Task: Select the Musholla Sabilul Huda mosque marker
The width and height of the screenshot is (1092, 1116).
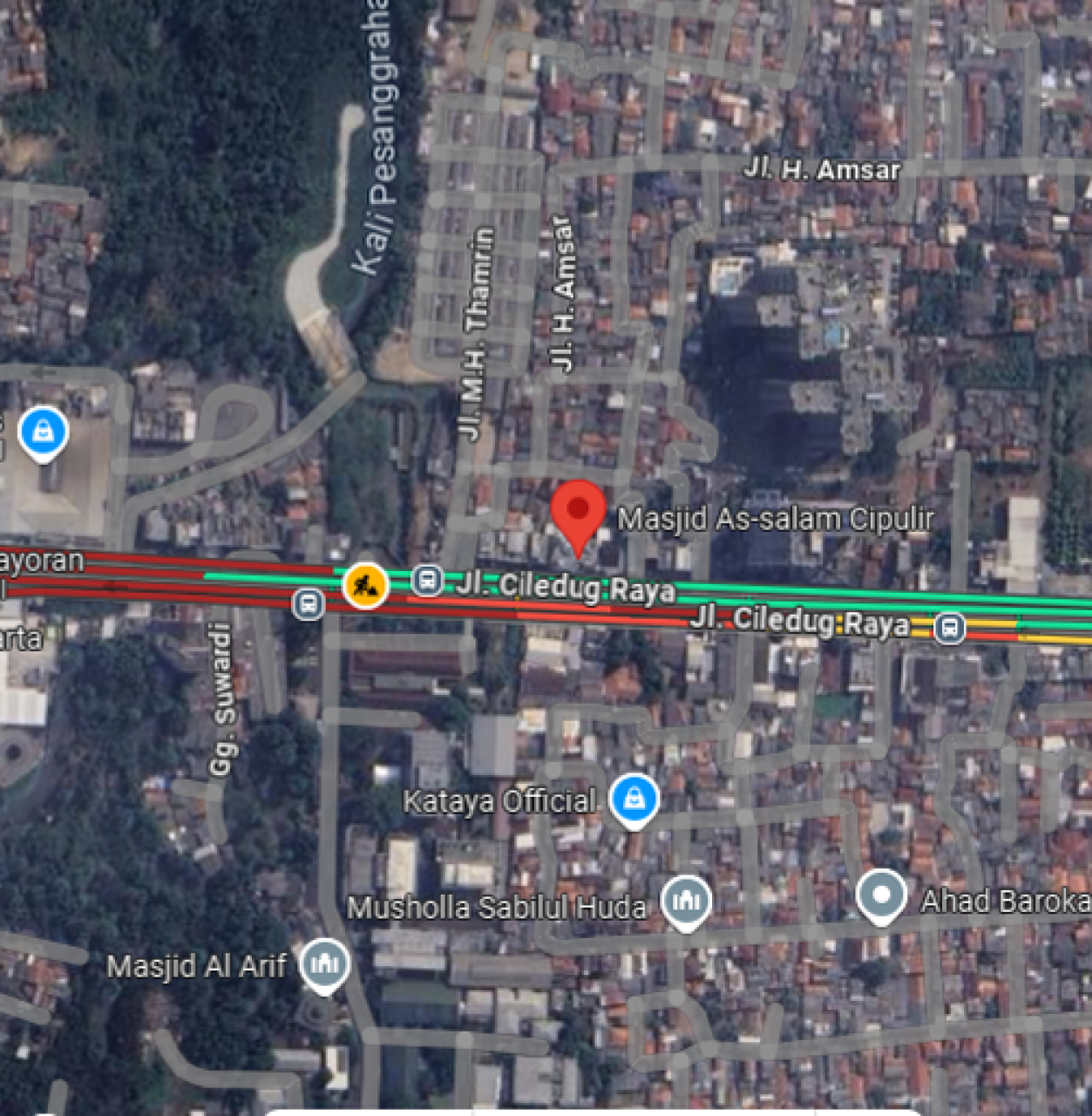Action: pyautogui.click(x=686, y=902)
